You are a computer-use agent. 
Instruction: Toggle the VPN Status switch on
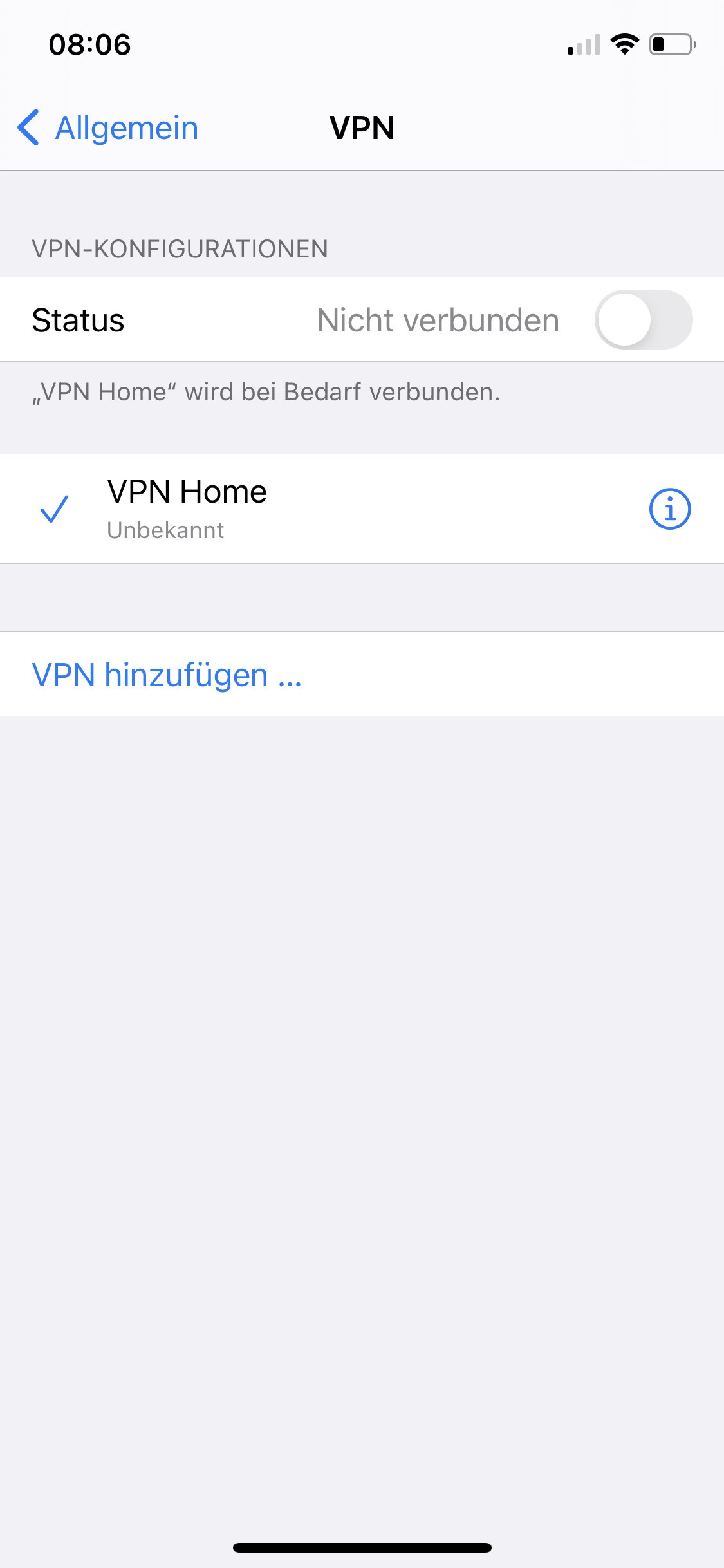(643, 320)
